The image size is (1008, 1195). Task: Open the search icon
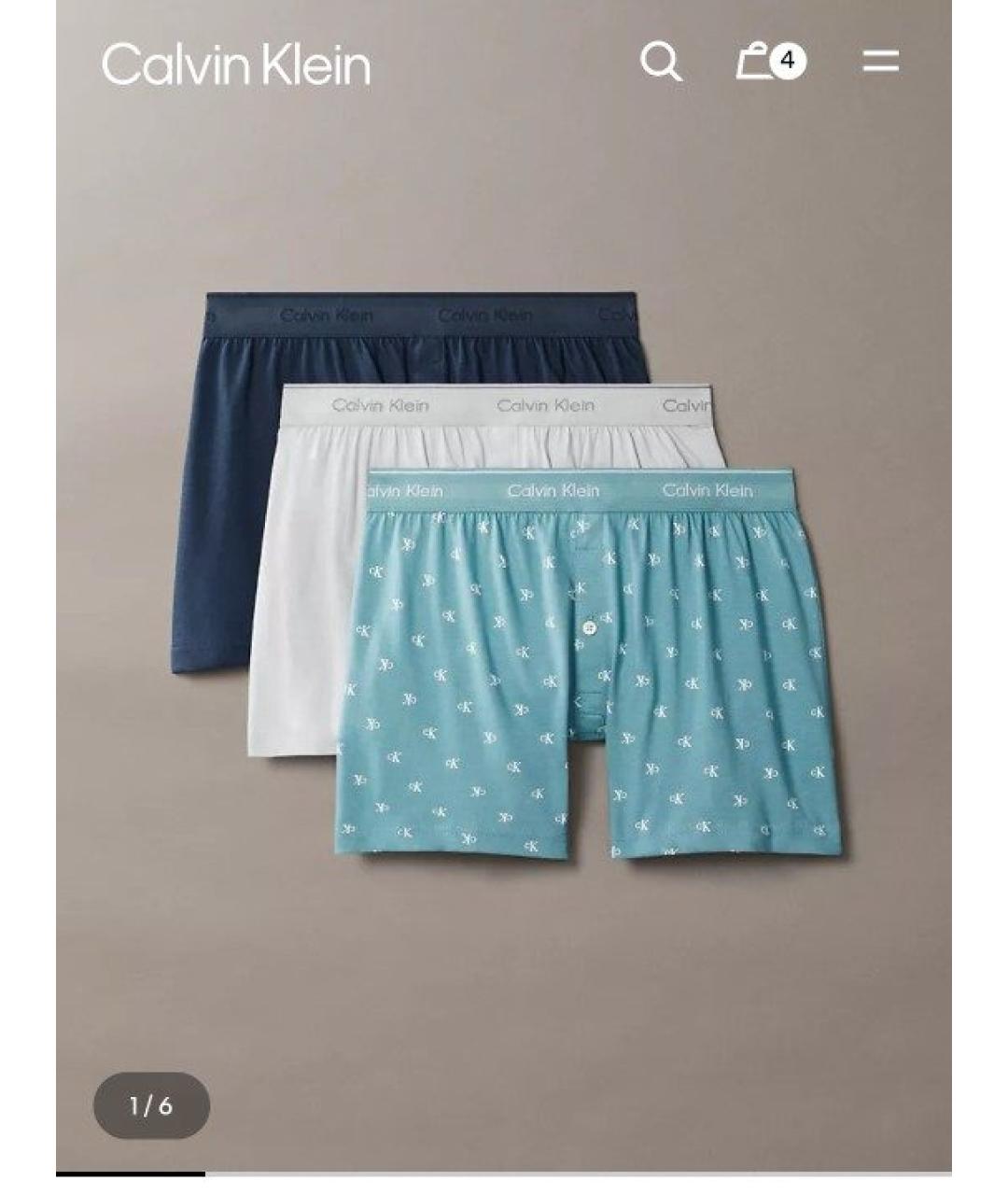tap(661, 62)
